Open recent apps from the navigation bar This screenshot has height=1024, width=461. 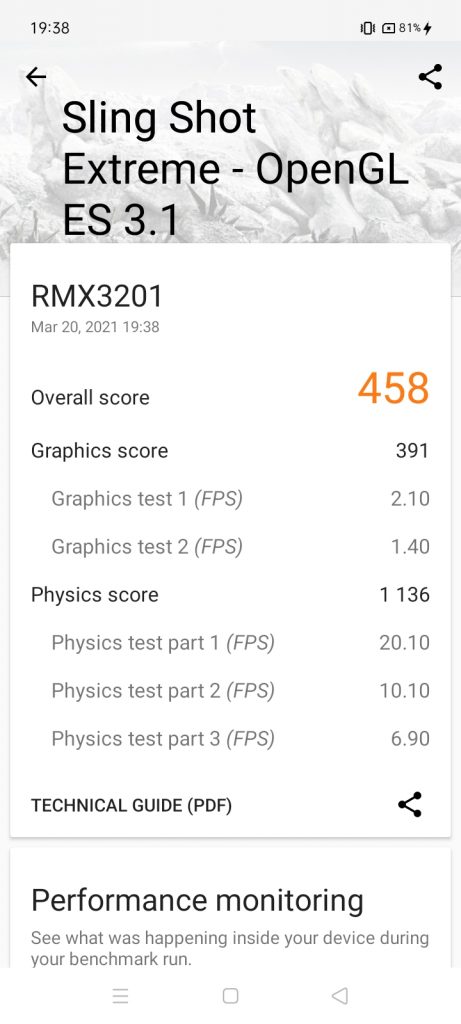tap(120, 996)
